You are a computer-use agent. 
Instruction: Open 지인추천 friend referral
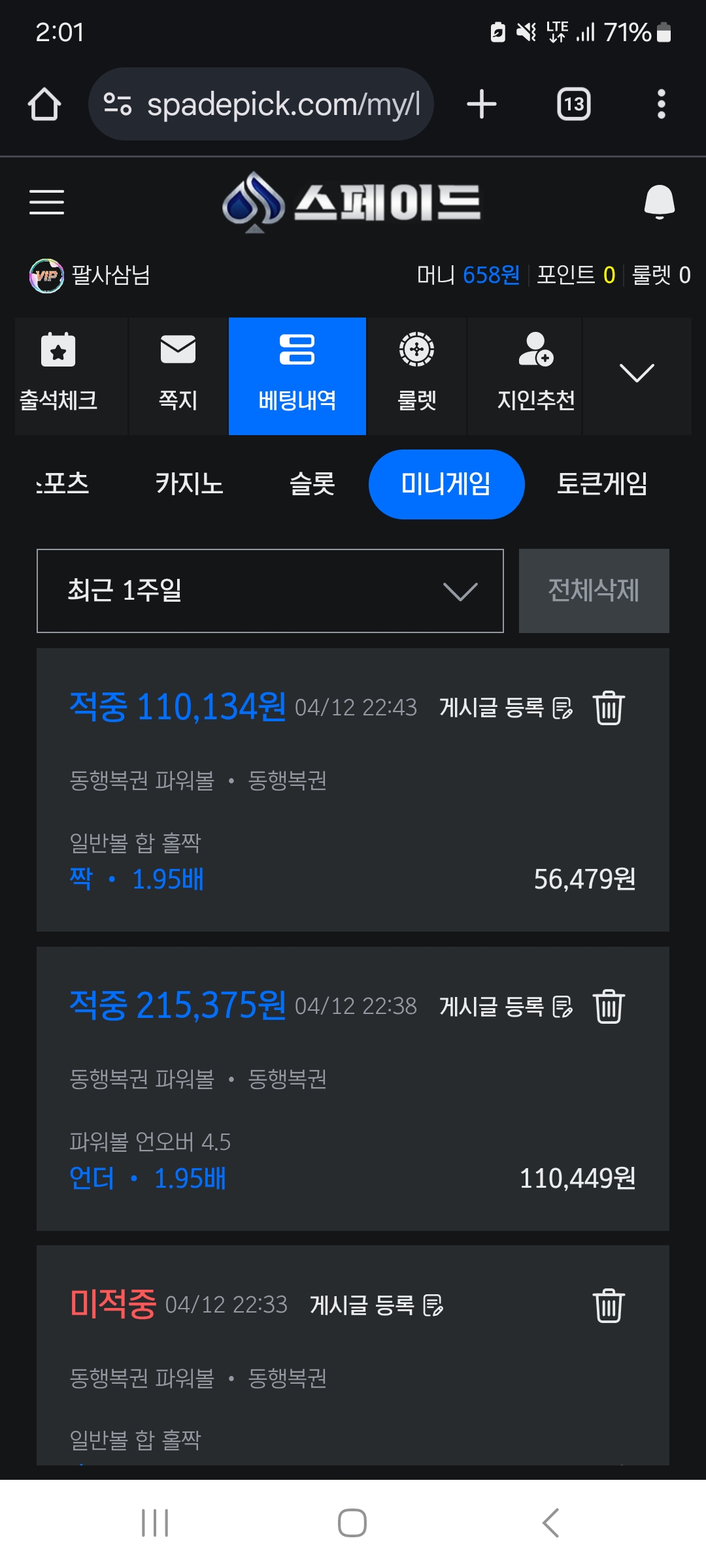[x=535, y=376]
